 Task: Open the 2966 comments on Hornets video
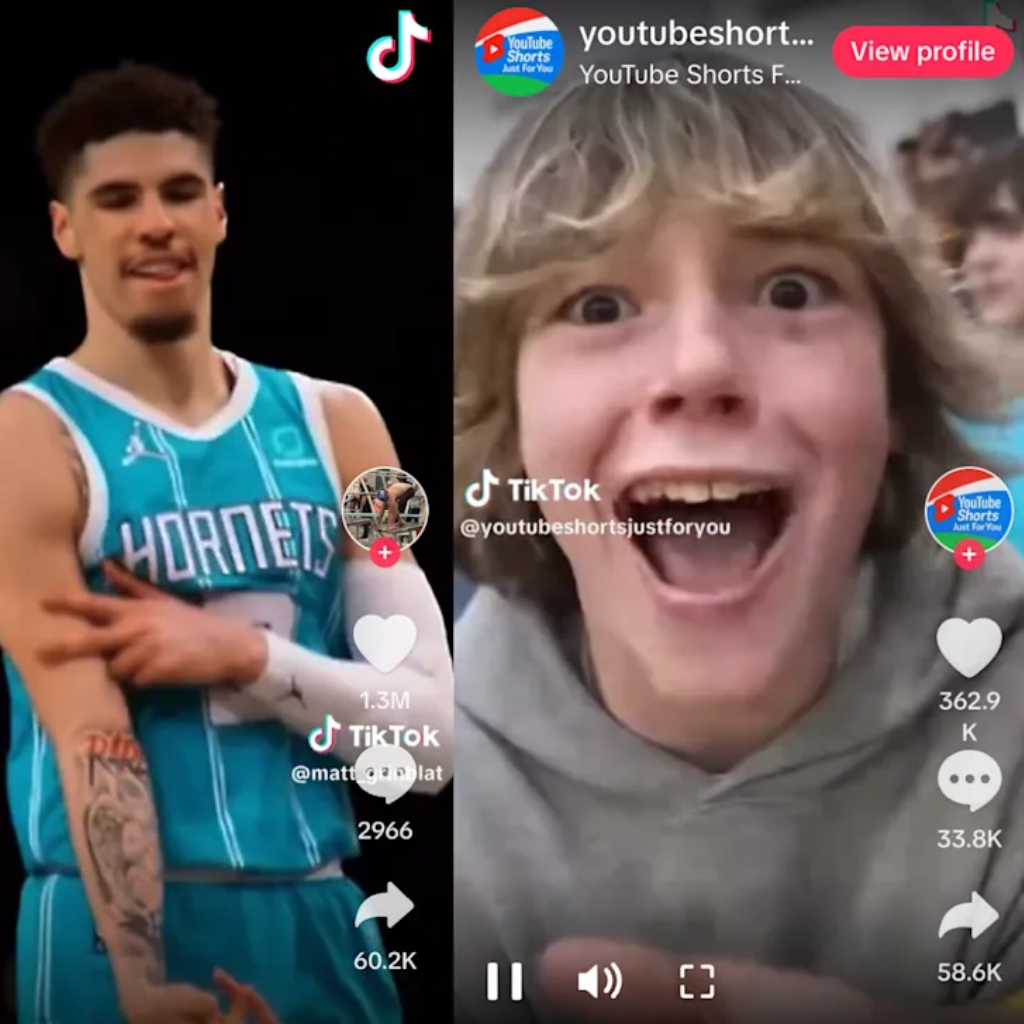click(385, 775)
